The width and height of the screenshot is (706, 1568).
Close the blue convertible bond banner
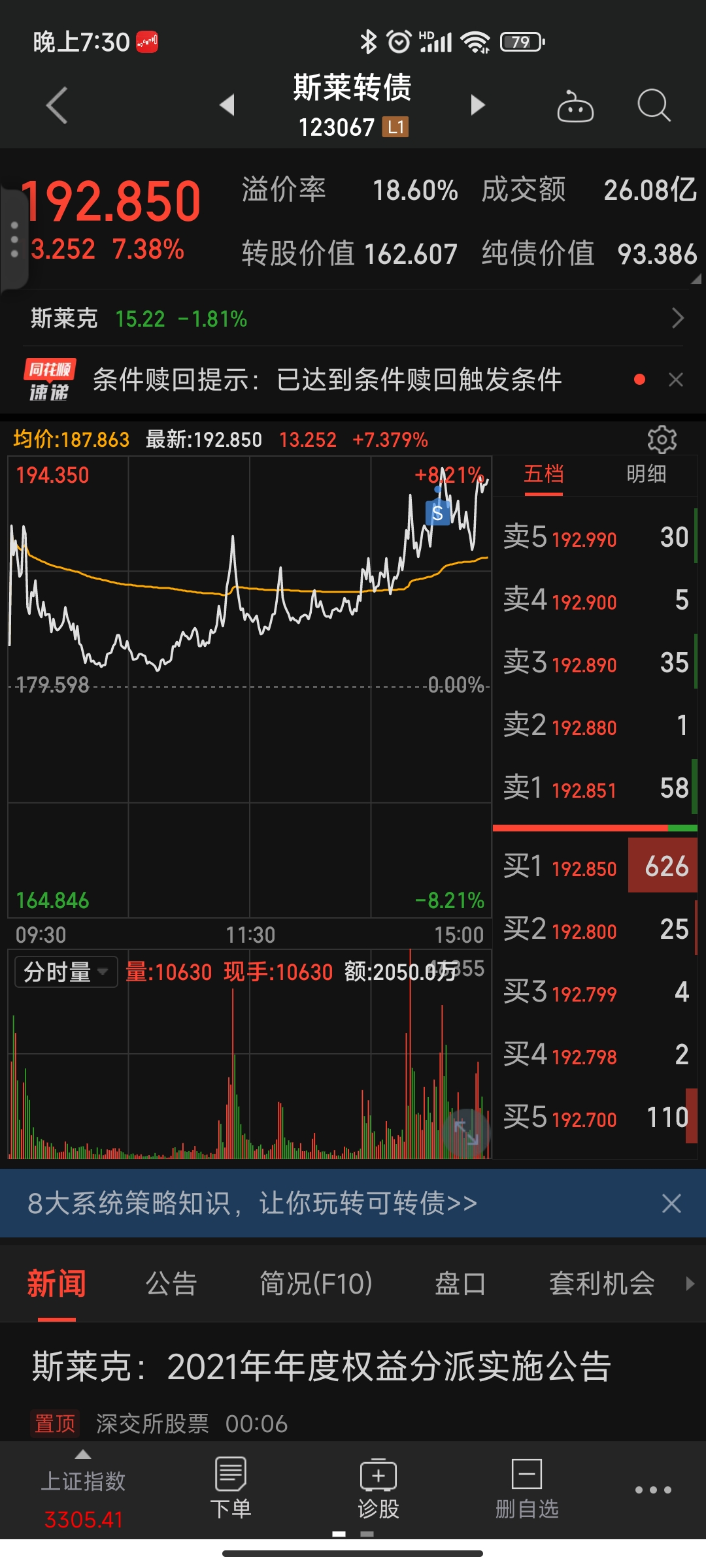[x=671, y=1203]
